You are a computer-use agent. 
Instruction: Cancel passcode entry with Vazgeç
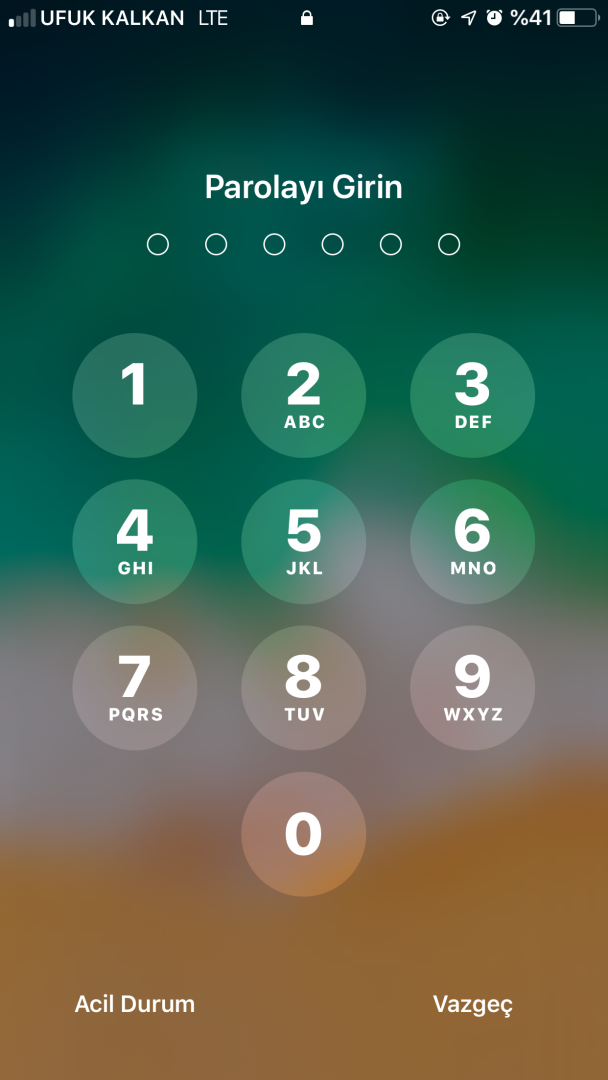472,1004
